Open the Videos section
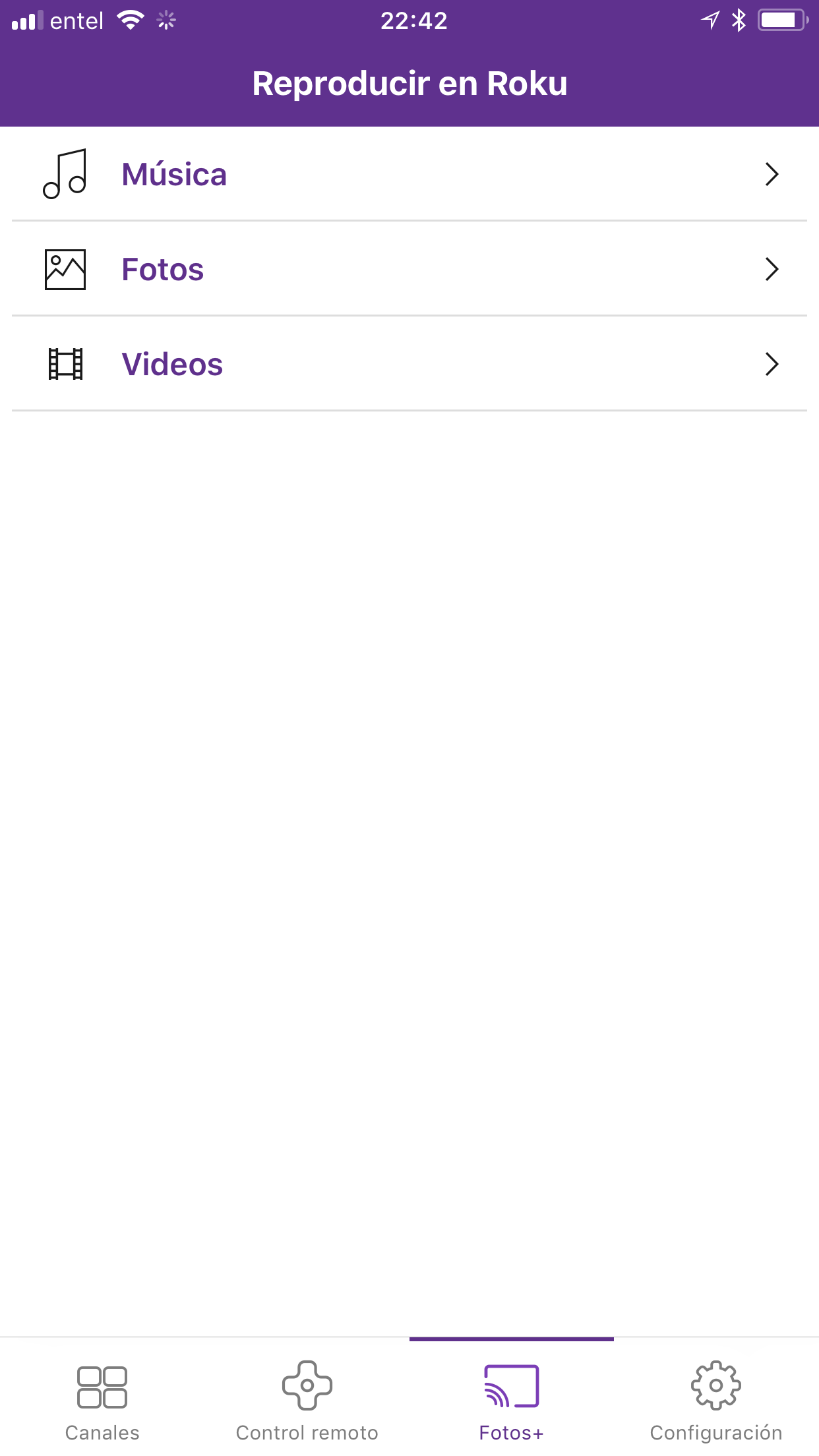The image size is (819, 1456). tap(409, 364)
